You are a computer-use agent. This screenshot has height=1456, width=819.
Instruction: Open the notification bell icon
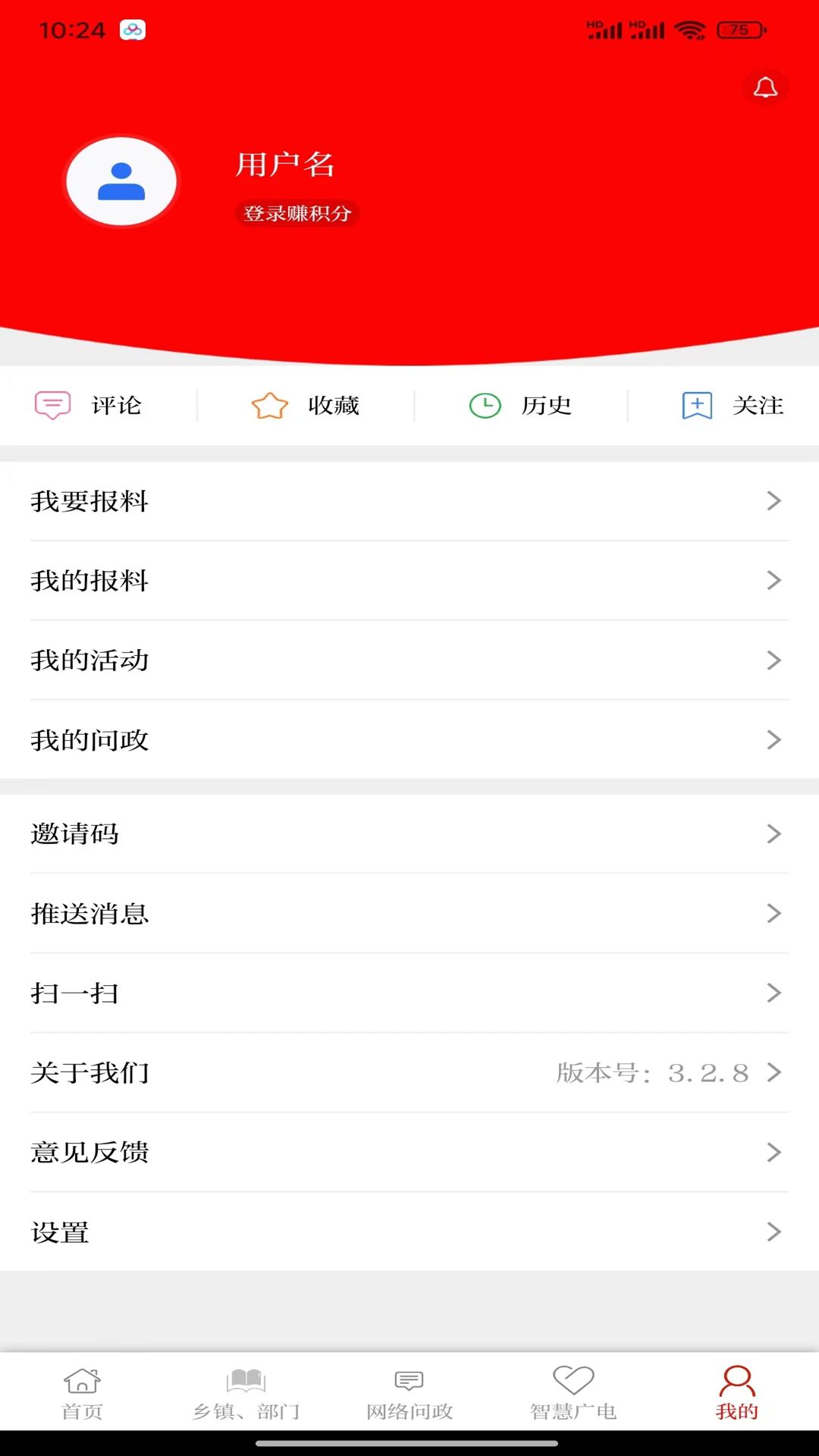point(766,86)
